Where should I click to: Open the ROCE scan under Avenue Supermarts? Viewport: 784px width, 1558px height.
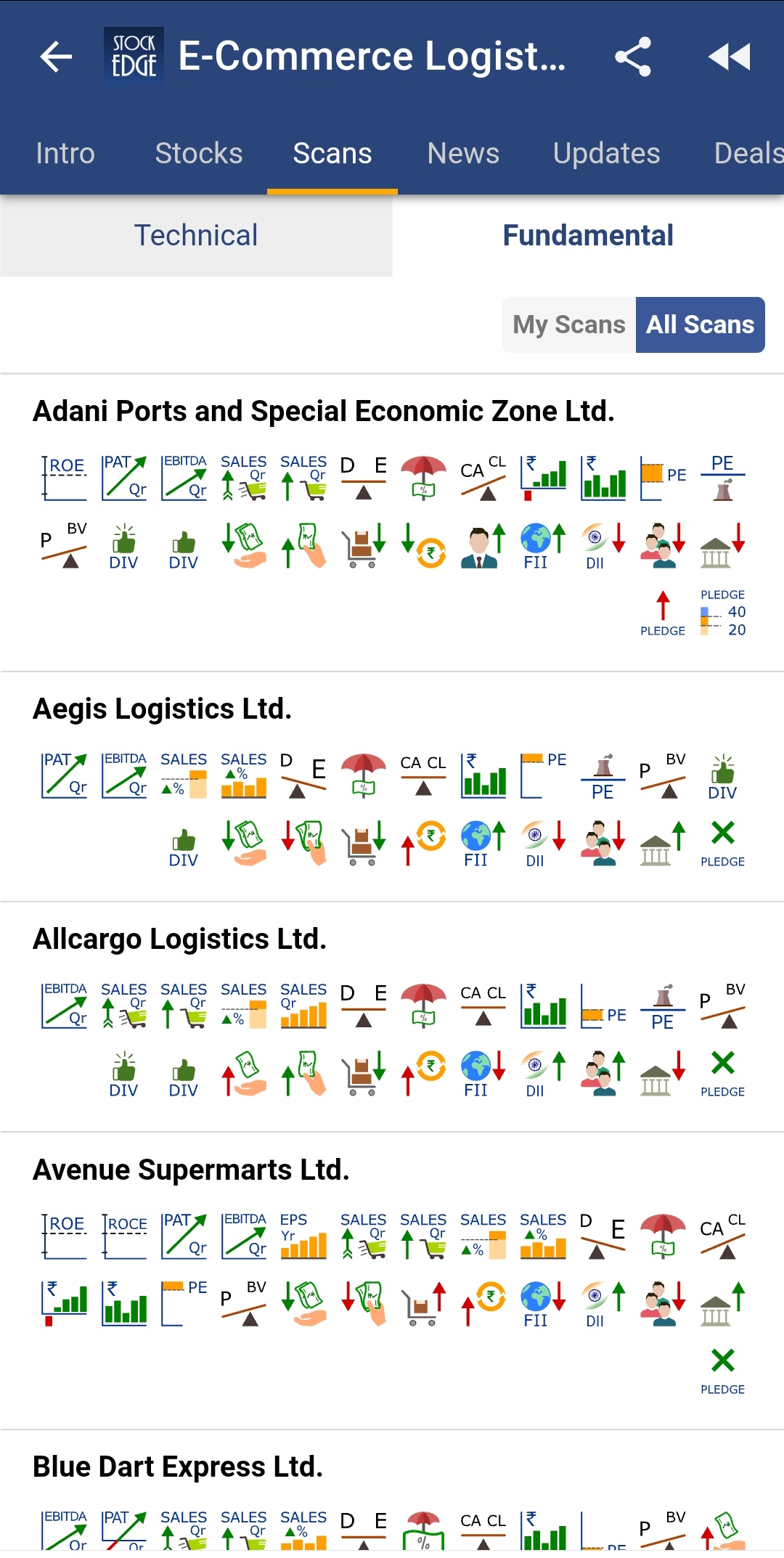(x=124, y=1234)
